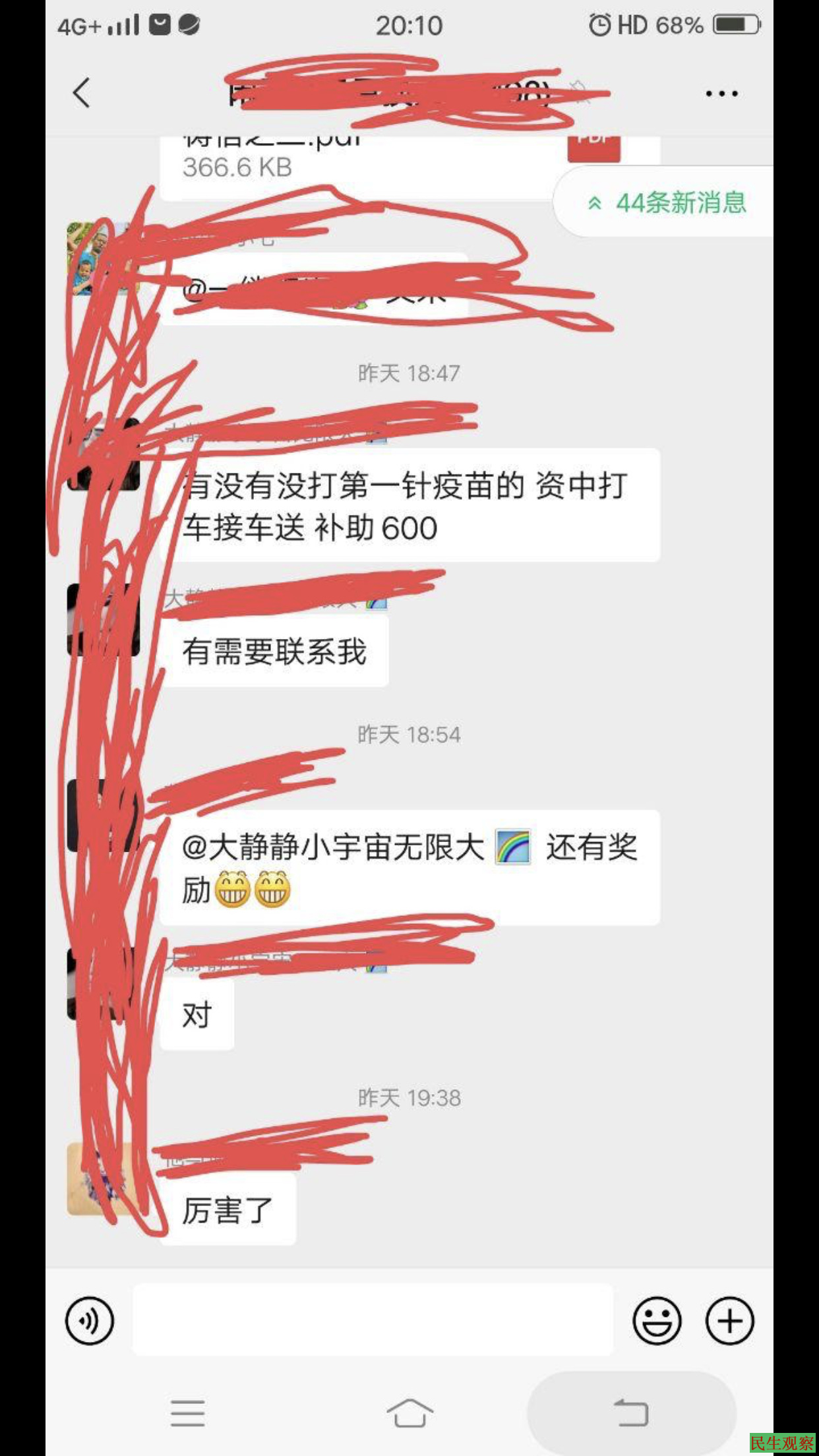Go back from the group chat

[x=81, y=93]
